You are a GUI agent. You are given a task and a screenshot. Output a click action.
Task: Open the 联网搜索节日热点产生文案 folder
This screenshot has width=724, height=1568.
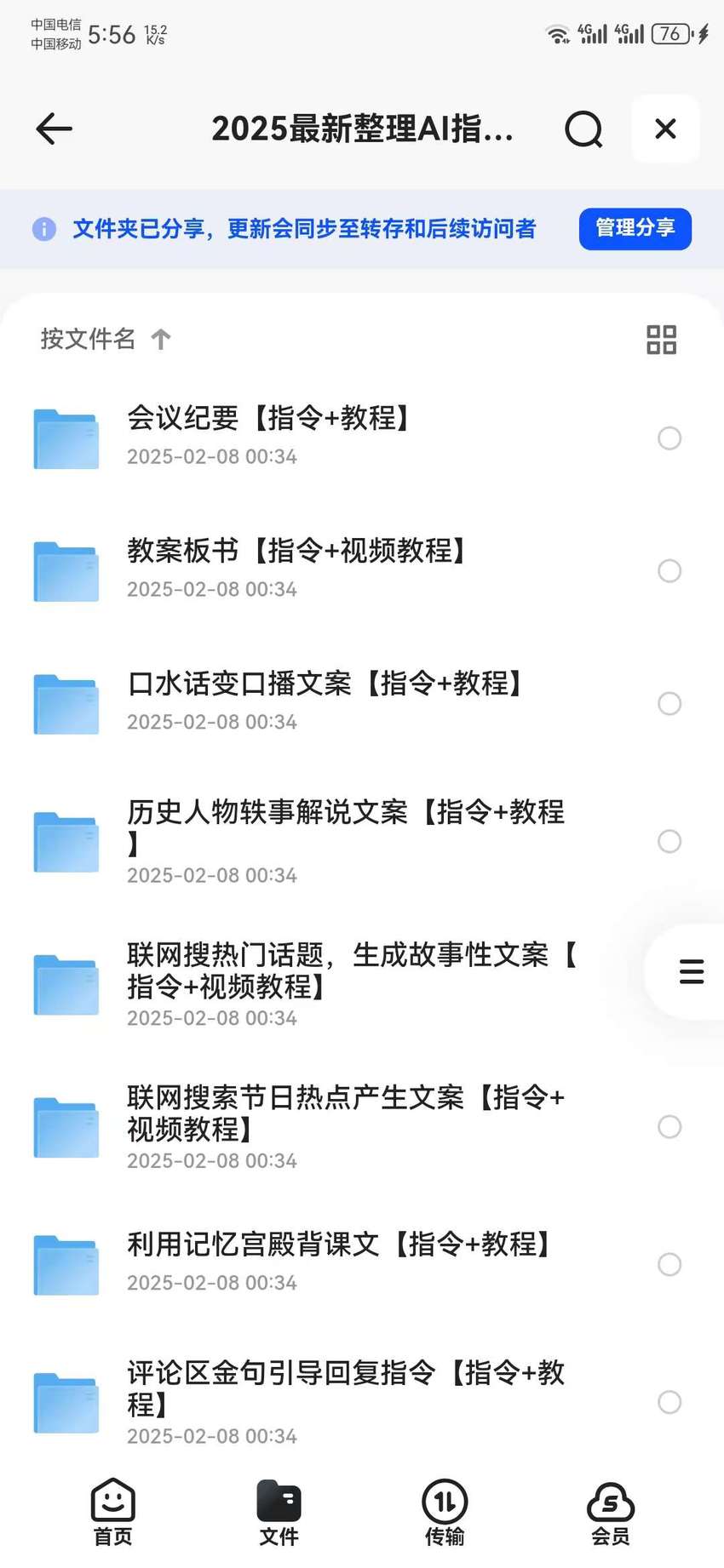pos(362,1127)
